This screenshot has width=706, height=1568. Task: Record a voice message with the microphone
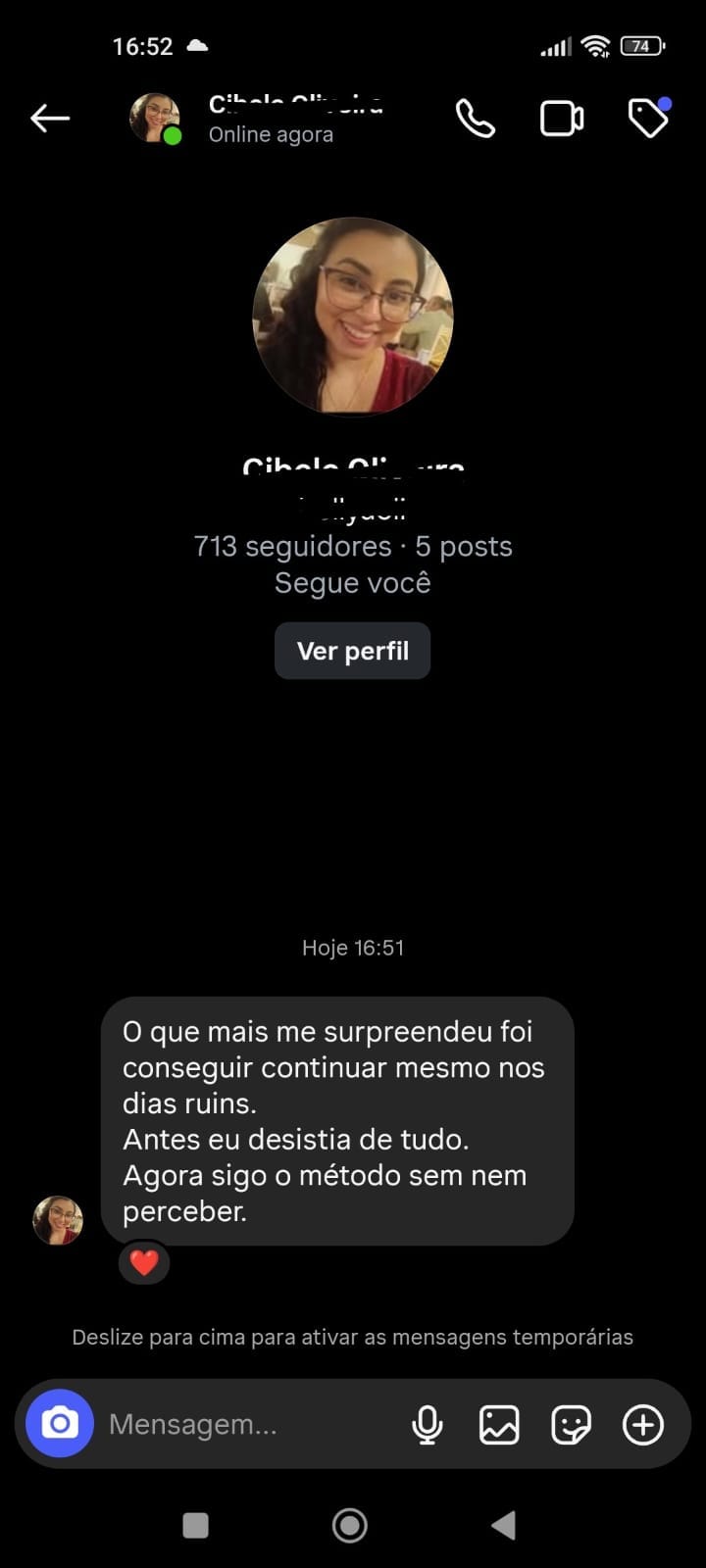click(x=428, y=1424)
